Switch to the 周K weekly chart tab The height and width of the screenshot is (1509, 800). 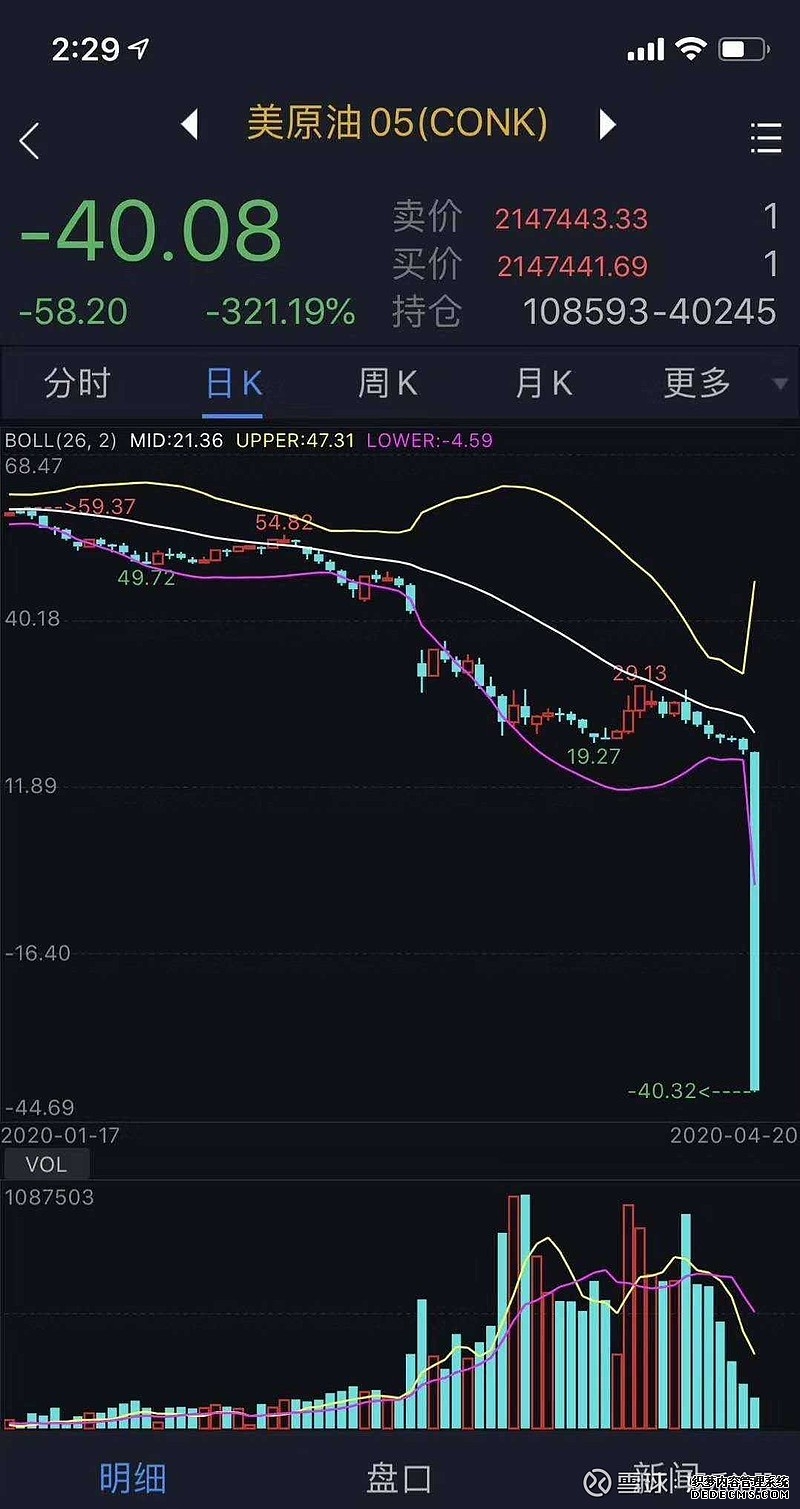click(x=386, y=383)
